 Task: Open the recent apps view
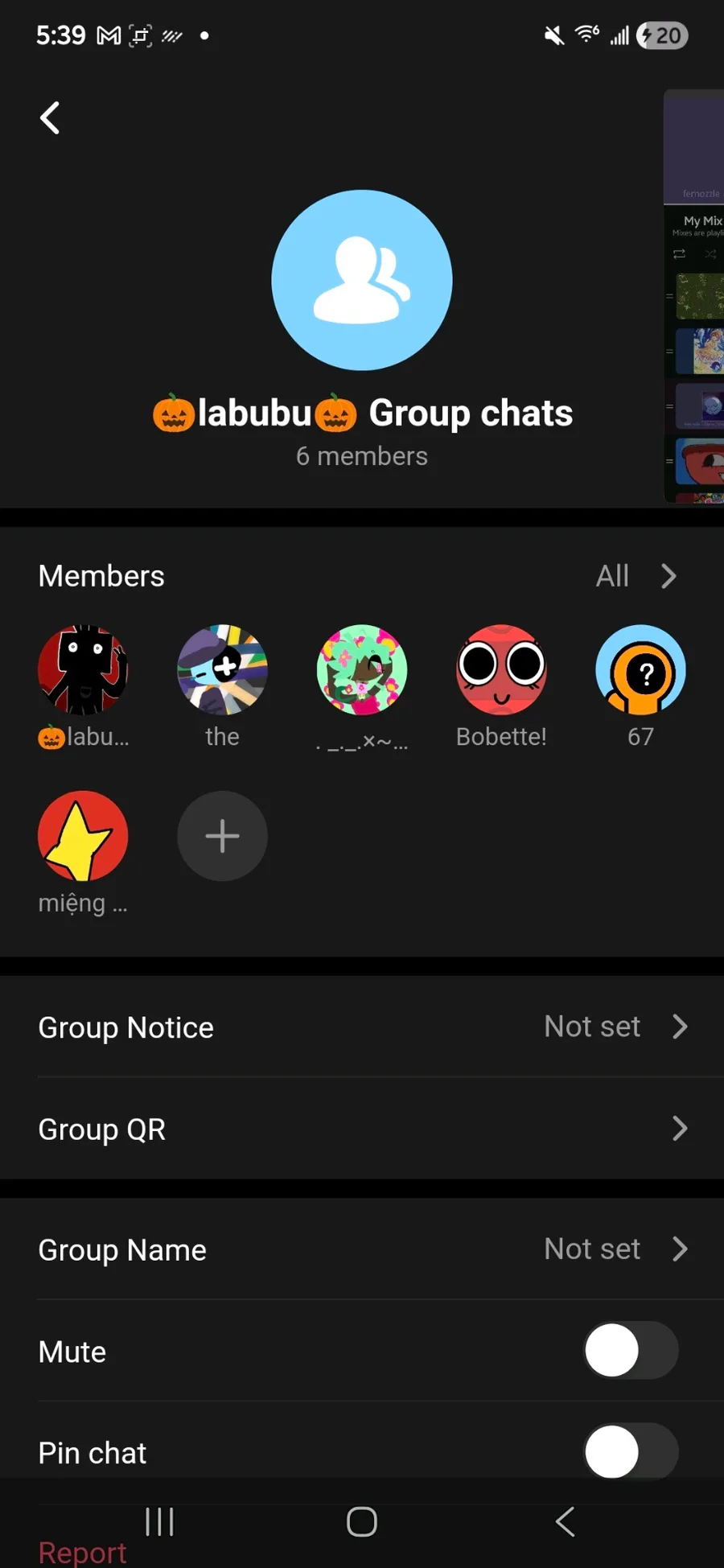(159, 1521)
